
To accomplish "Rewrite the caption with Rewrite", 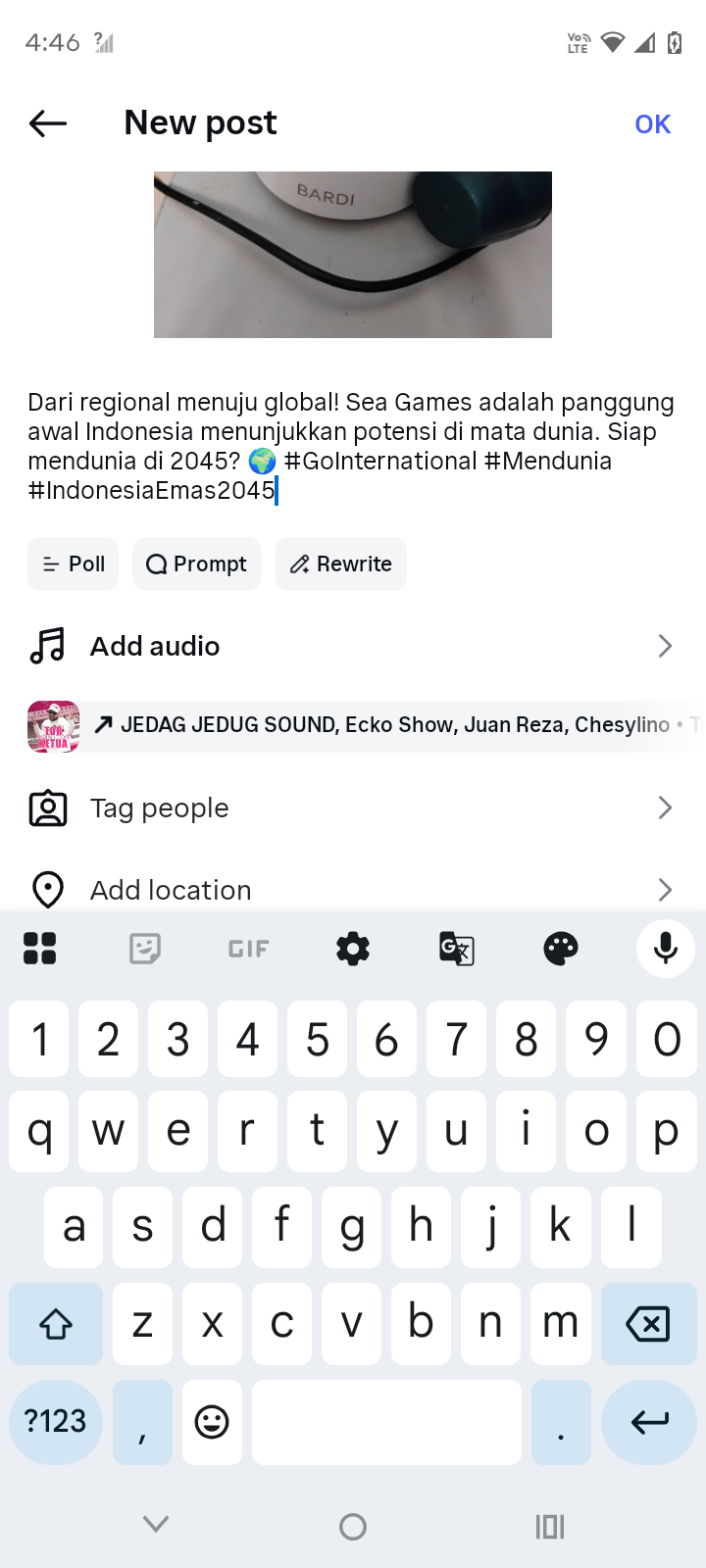I will point(341,564).
